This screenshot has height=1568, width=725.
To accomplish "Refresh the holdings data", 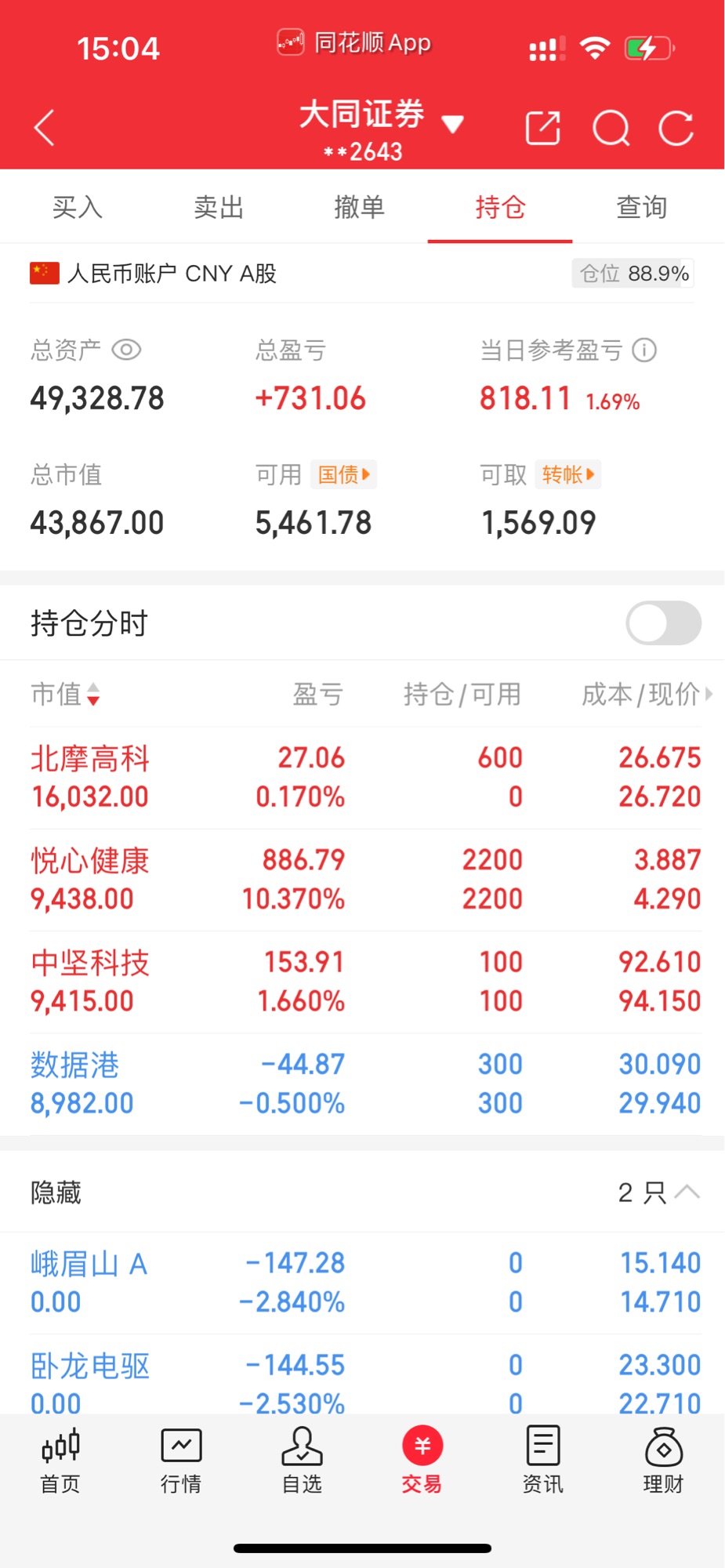I will 676,128.
